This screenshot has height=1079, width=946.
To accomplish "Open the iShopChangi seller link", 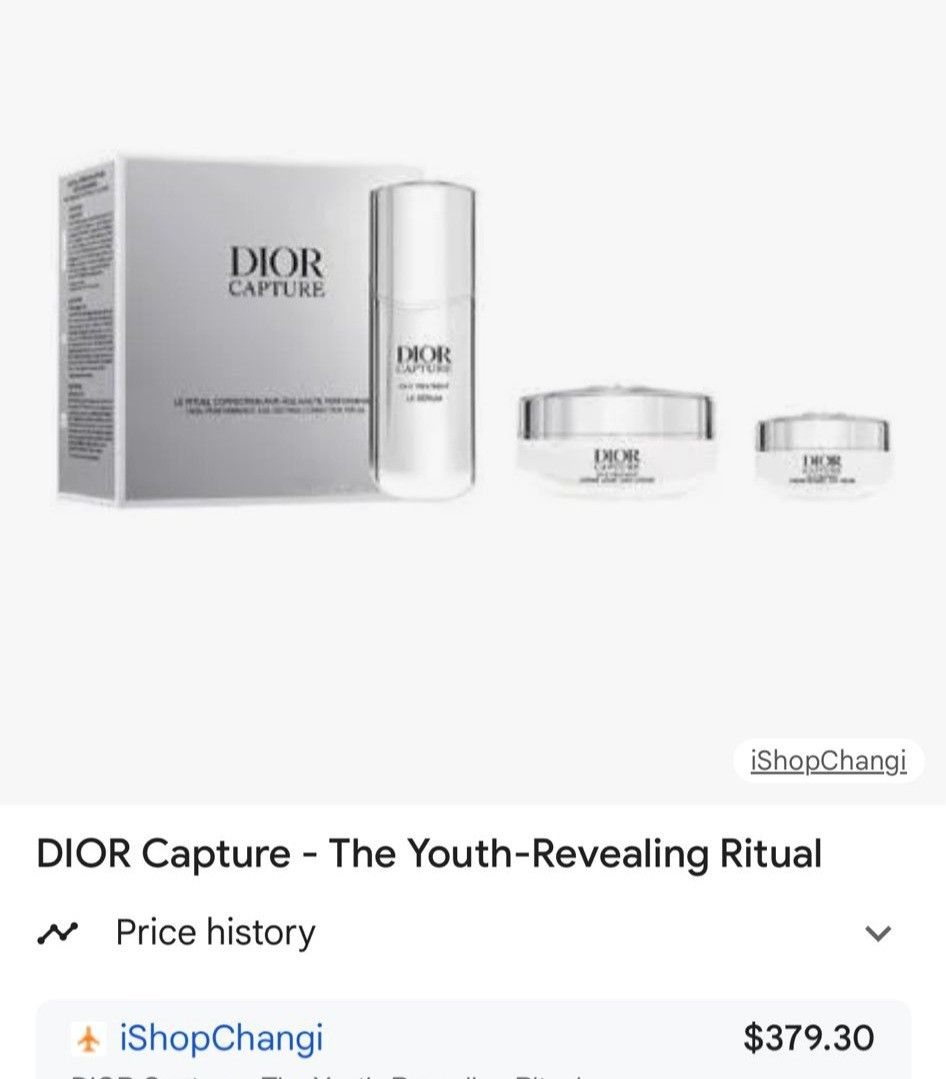I will pos(219,1039).
